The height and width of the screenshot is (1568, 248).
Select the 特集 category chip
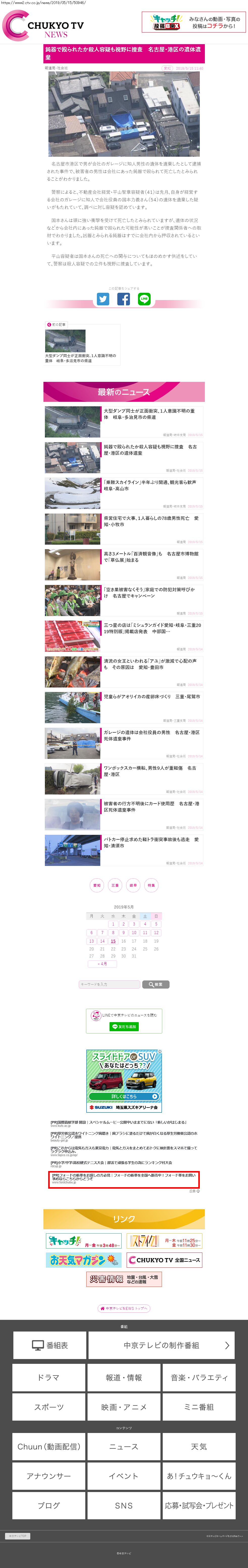coord(151,885)
